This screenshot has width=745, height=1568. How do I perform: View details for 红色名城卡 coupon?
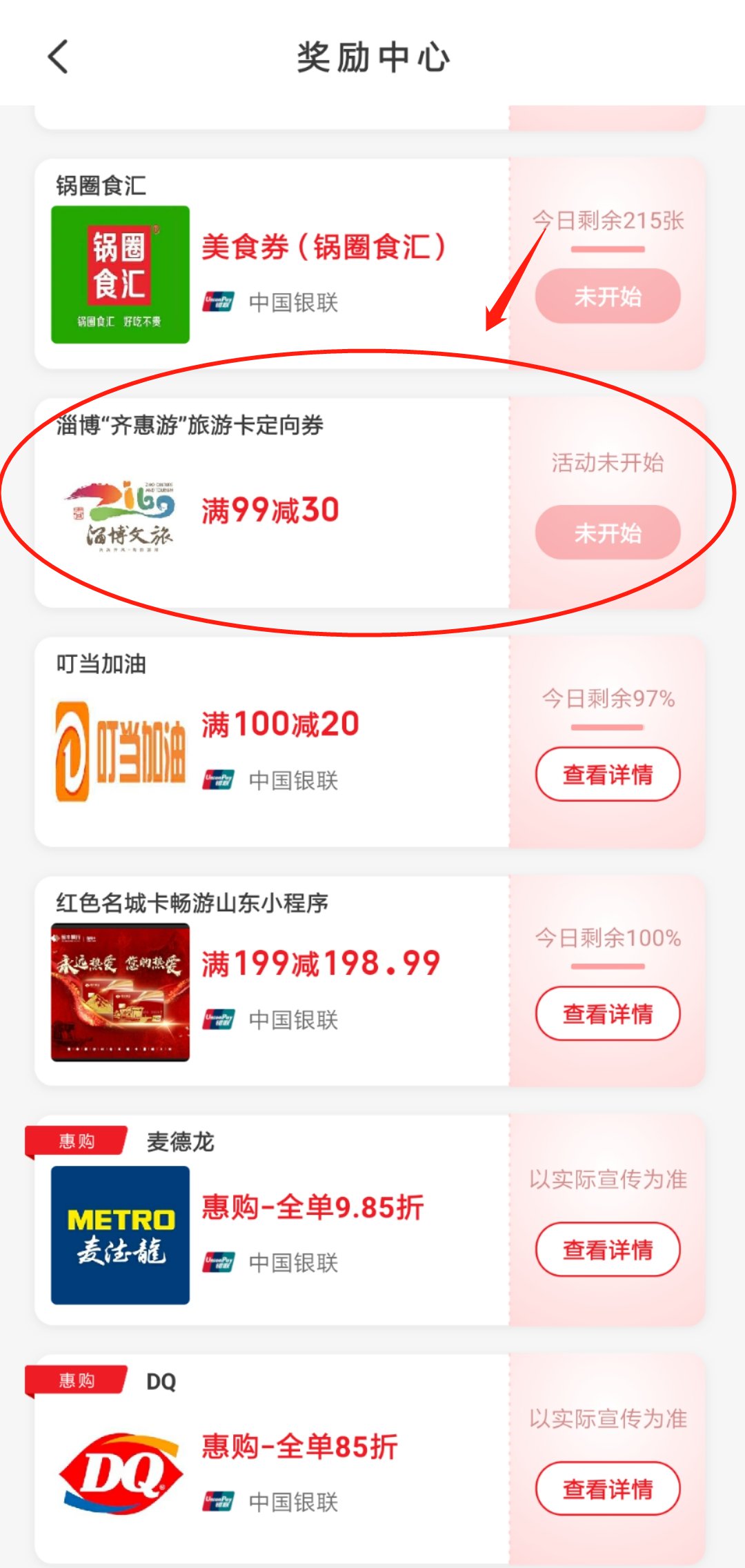pos(608,1013)
